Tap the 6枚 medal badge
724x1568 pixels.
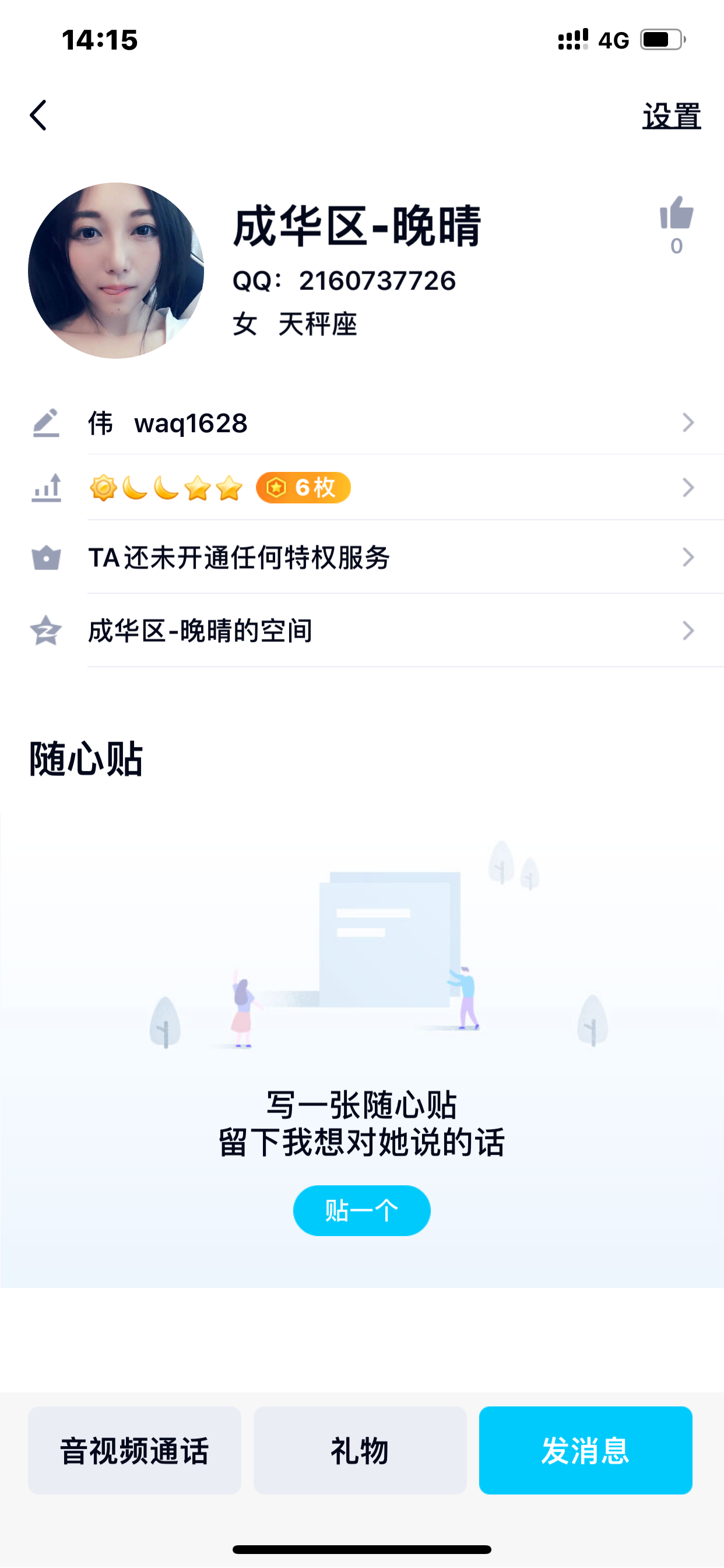(x=303, y=487)
